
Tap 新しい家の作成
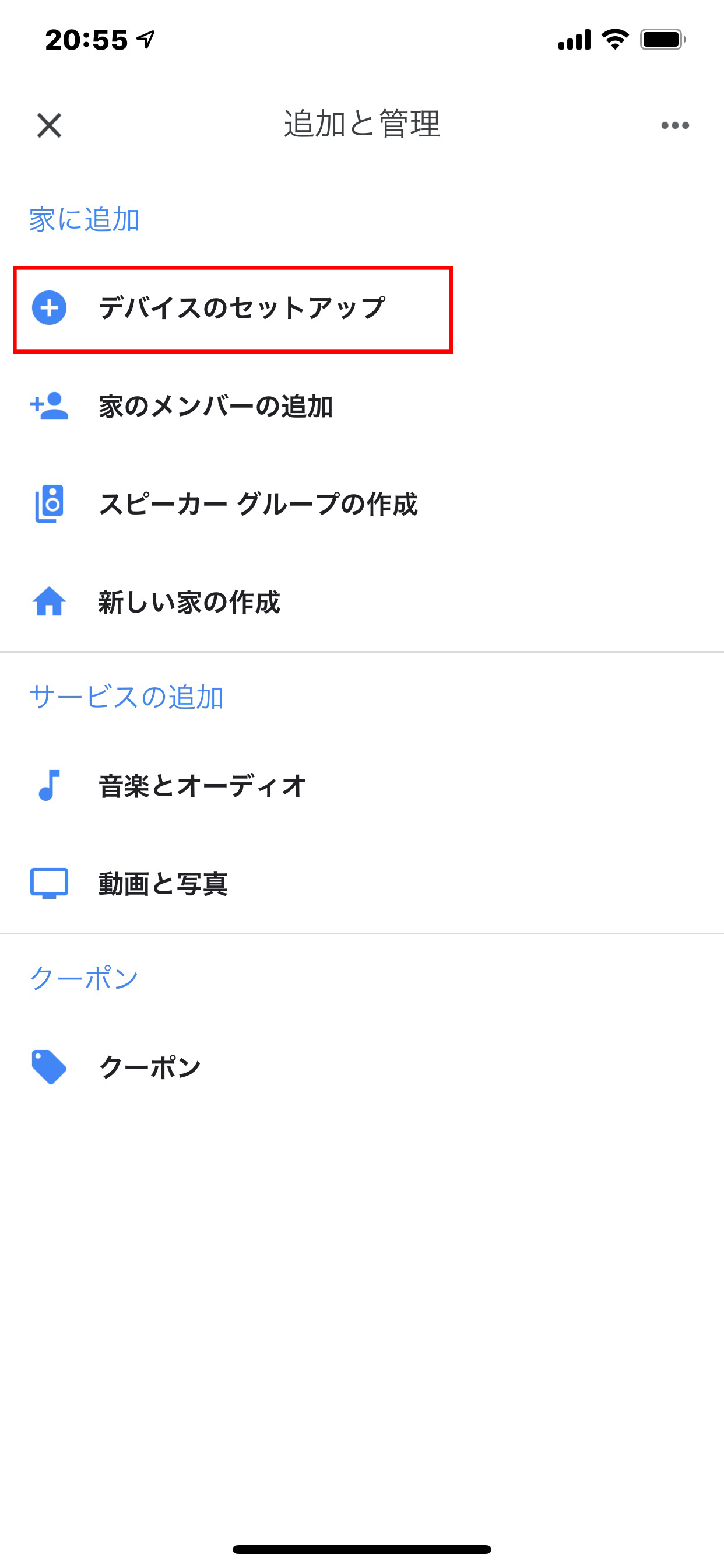[x=362, y=602]
